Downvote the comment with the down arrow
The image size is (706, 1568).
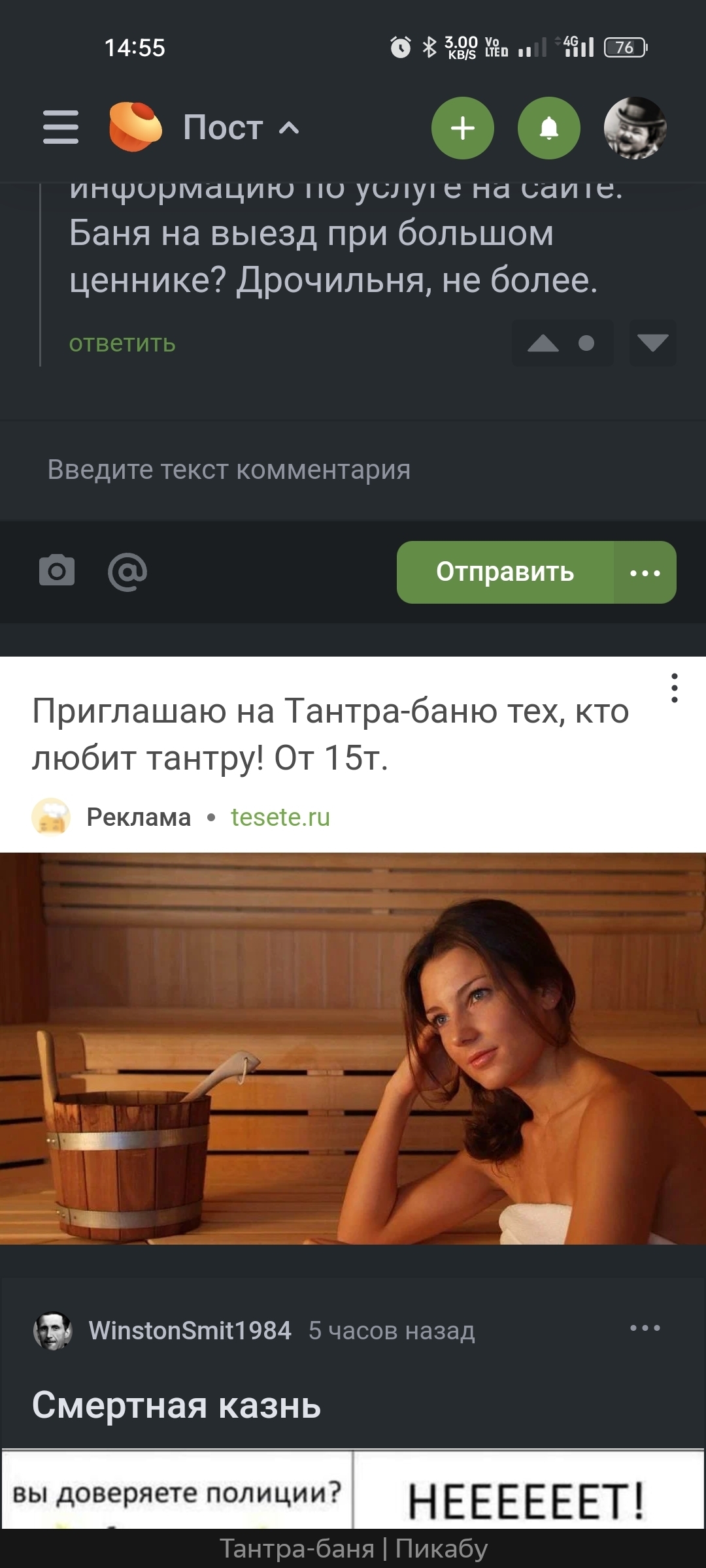click(x=652, y=343)
